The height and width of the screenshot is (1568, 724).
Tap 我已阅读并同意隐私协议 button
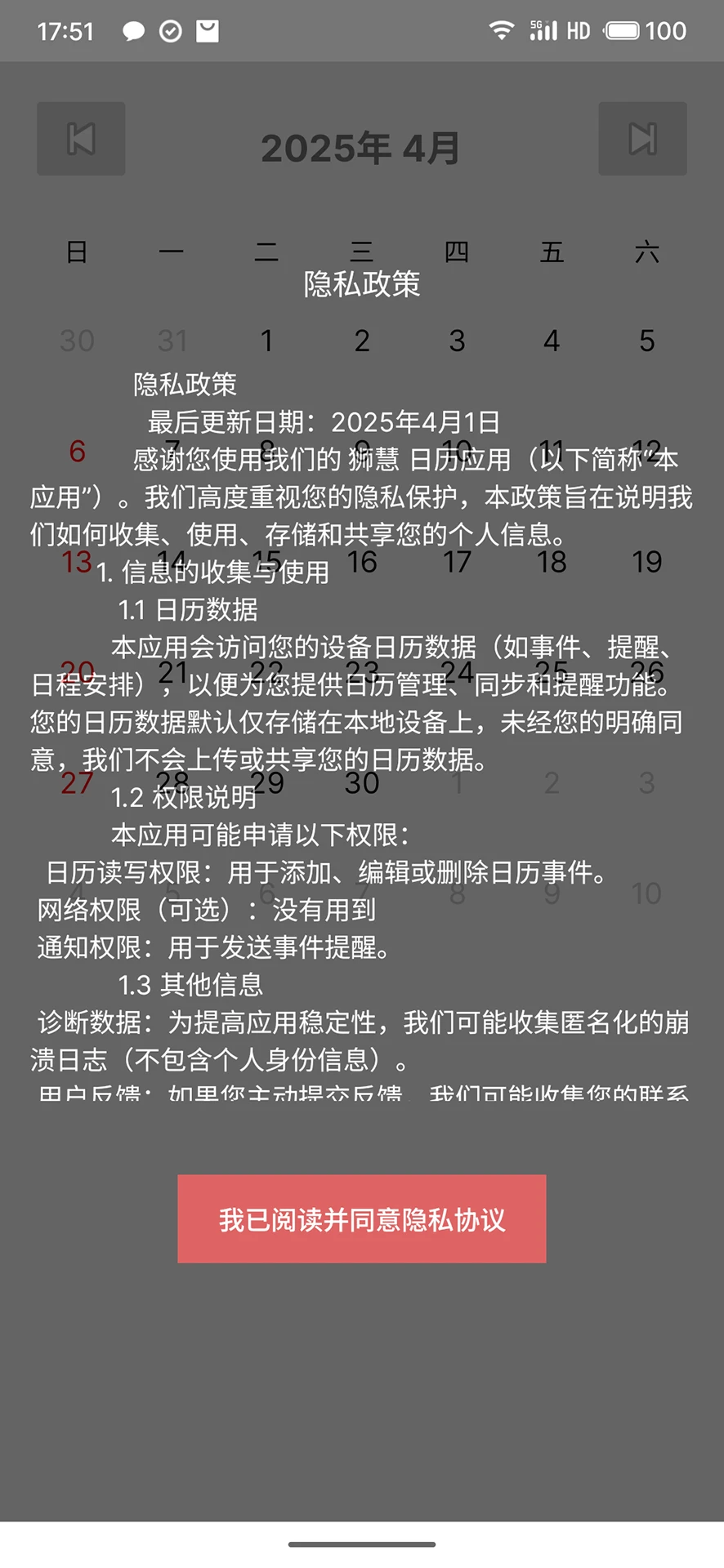coord(362,1218)
